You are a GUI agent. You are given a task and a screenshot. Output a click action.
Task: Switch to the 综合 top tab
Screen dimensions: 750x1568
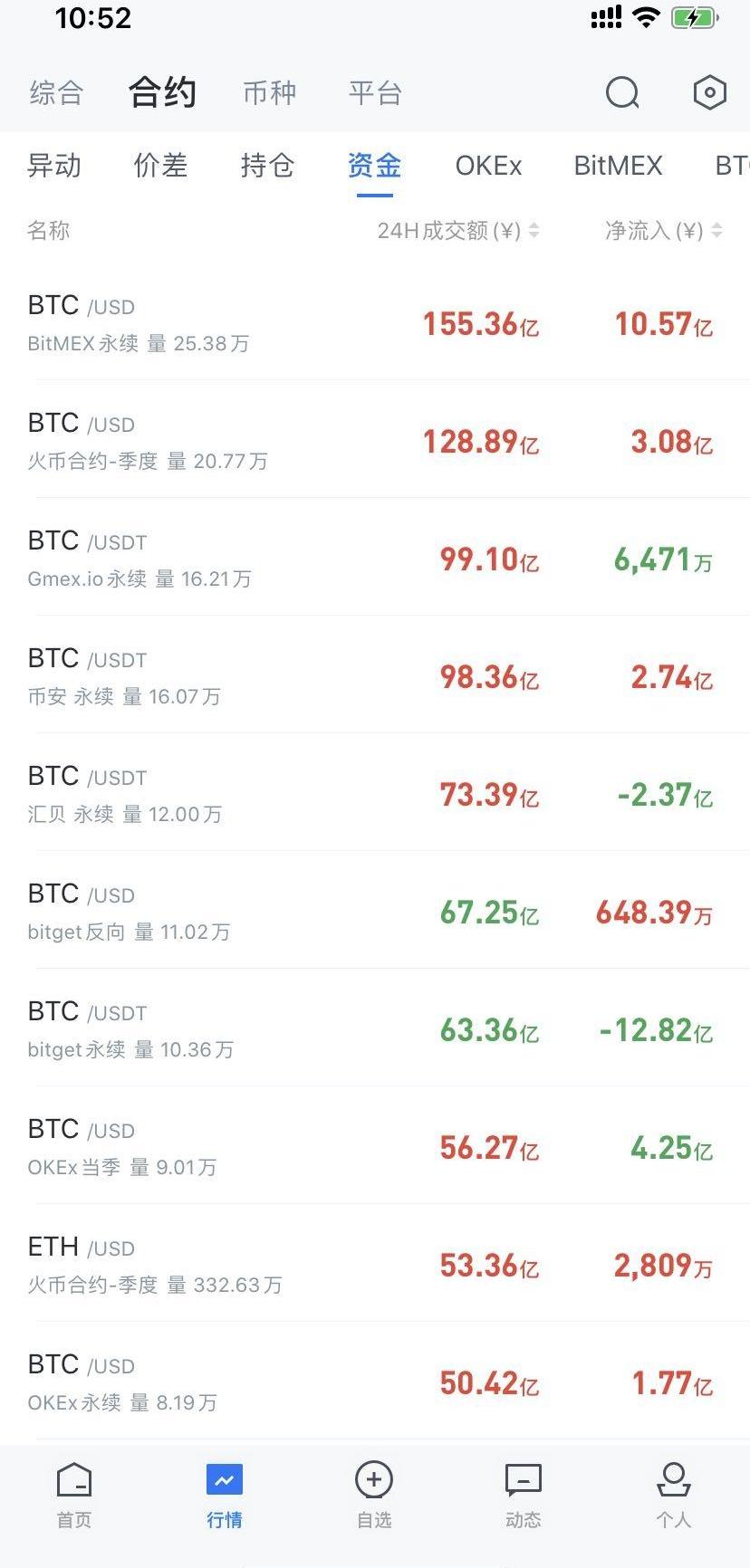tap(56, 92)
